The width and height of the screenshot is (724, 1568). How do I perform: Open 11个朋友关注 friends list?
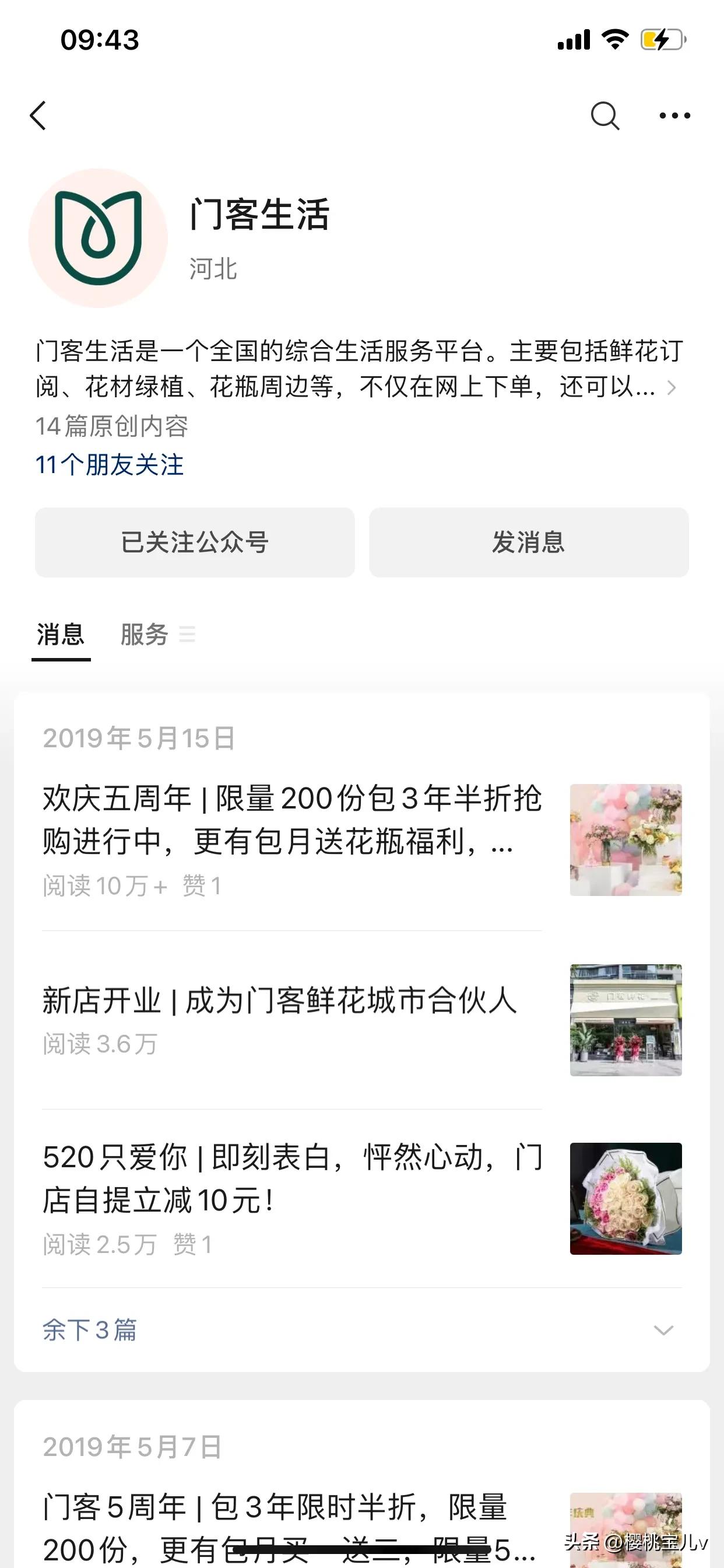point(111,466)
